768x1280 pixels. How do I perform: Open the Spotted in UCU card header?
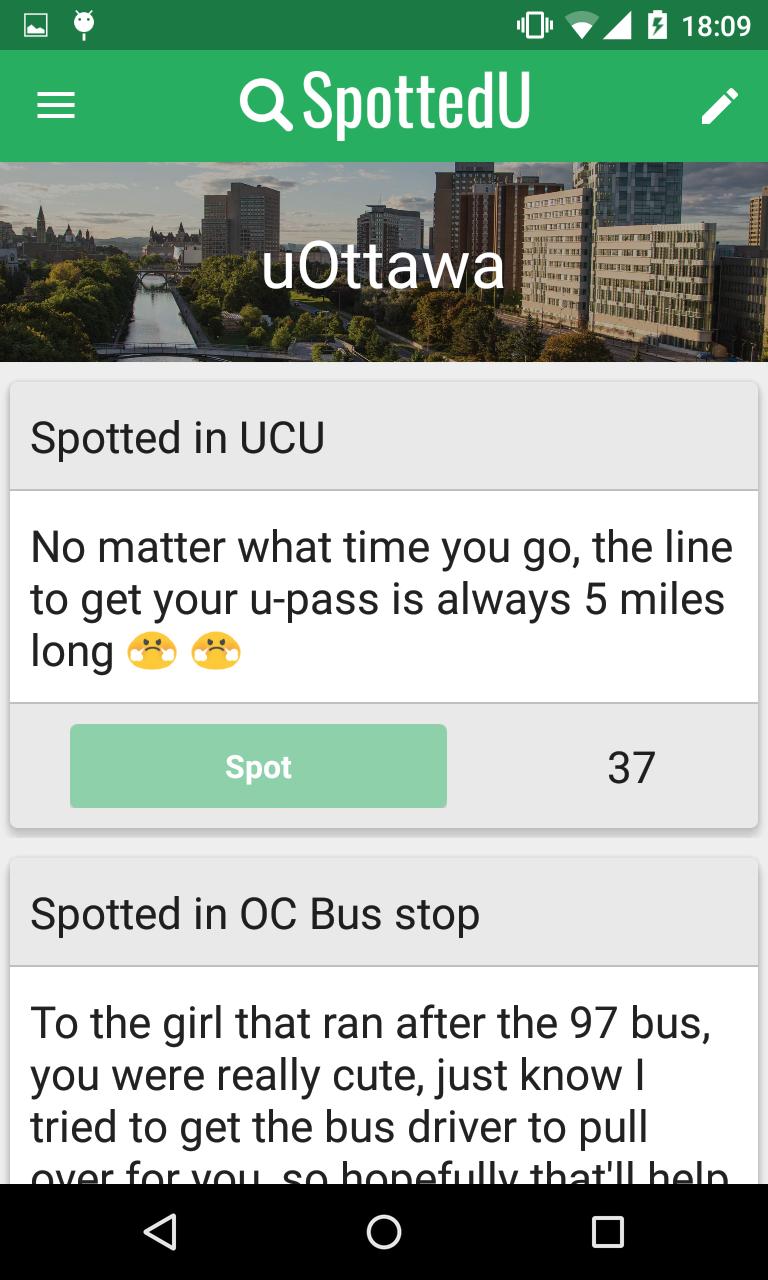pos(178,437)
